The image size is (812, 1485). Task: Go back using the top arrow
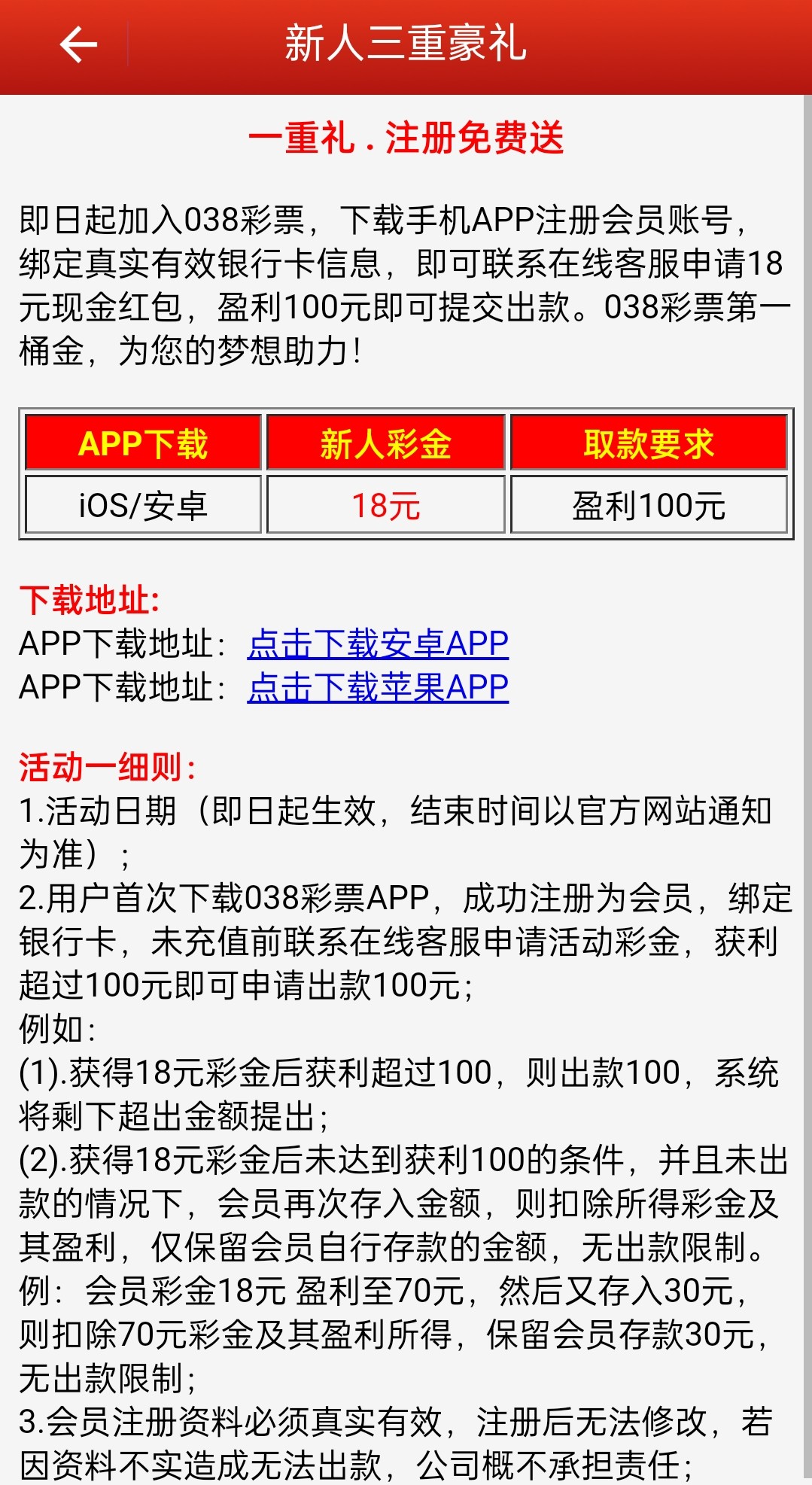78,44
